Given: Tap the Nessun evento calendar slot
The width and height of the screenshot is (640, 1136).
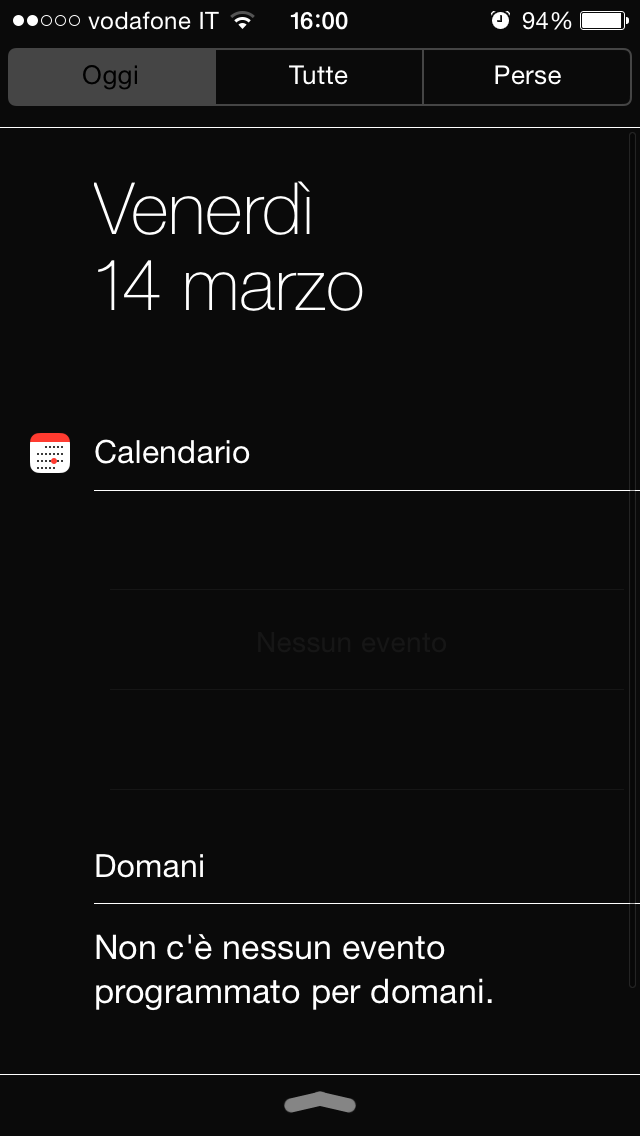Looking at the screenshot, I should (351, 642).
